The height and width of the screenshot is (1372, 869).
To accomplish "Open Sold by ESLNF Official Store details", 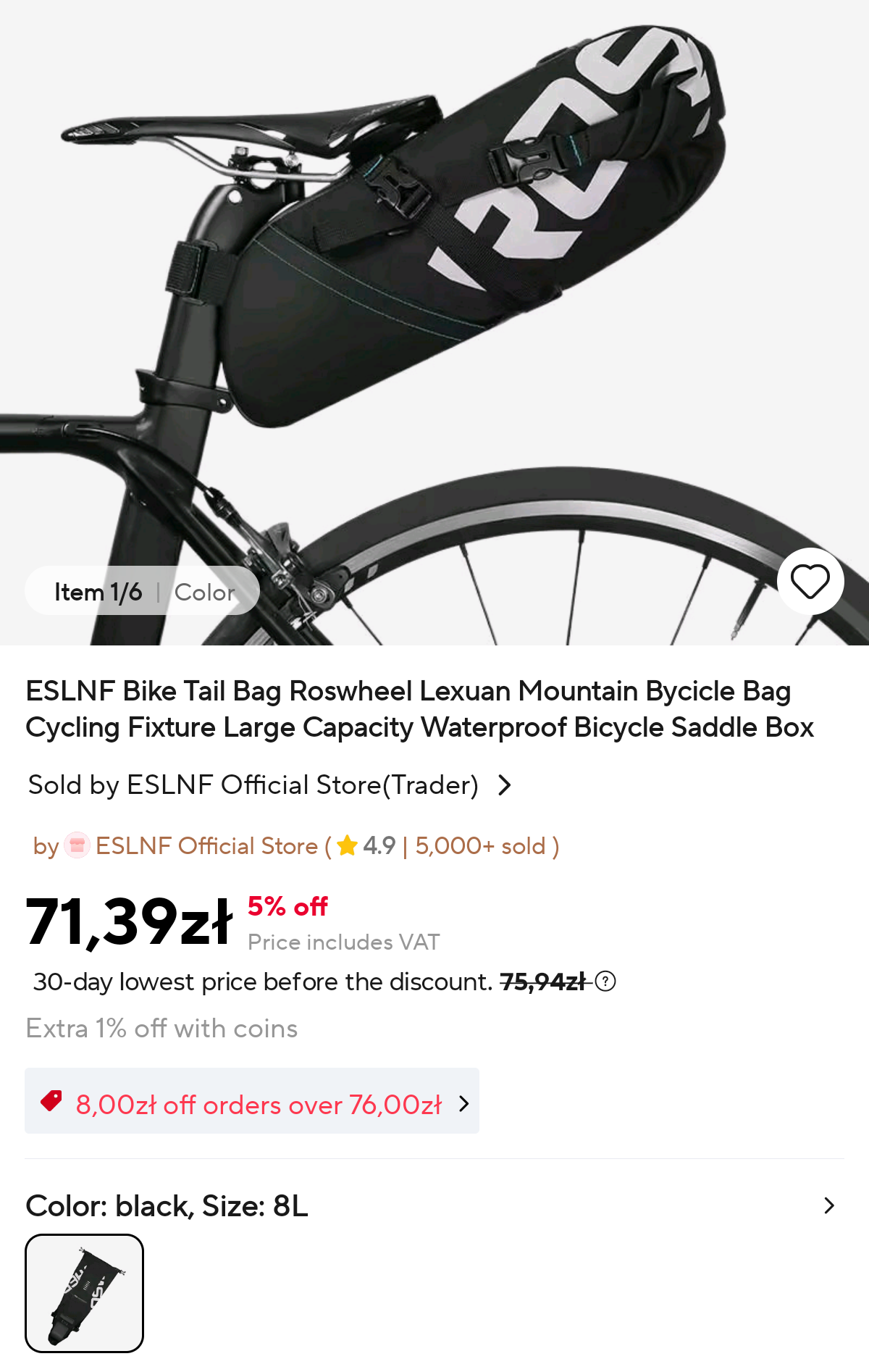I will click(269, 785).
